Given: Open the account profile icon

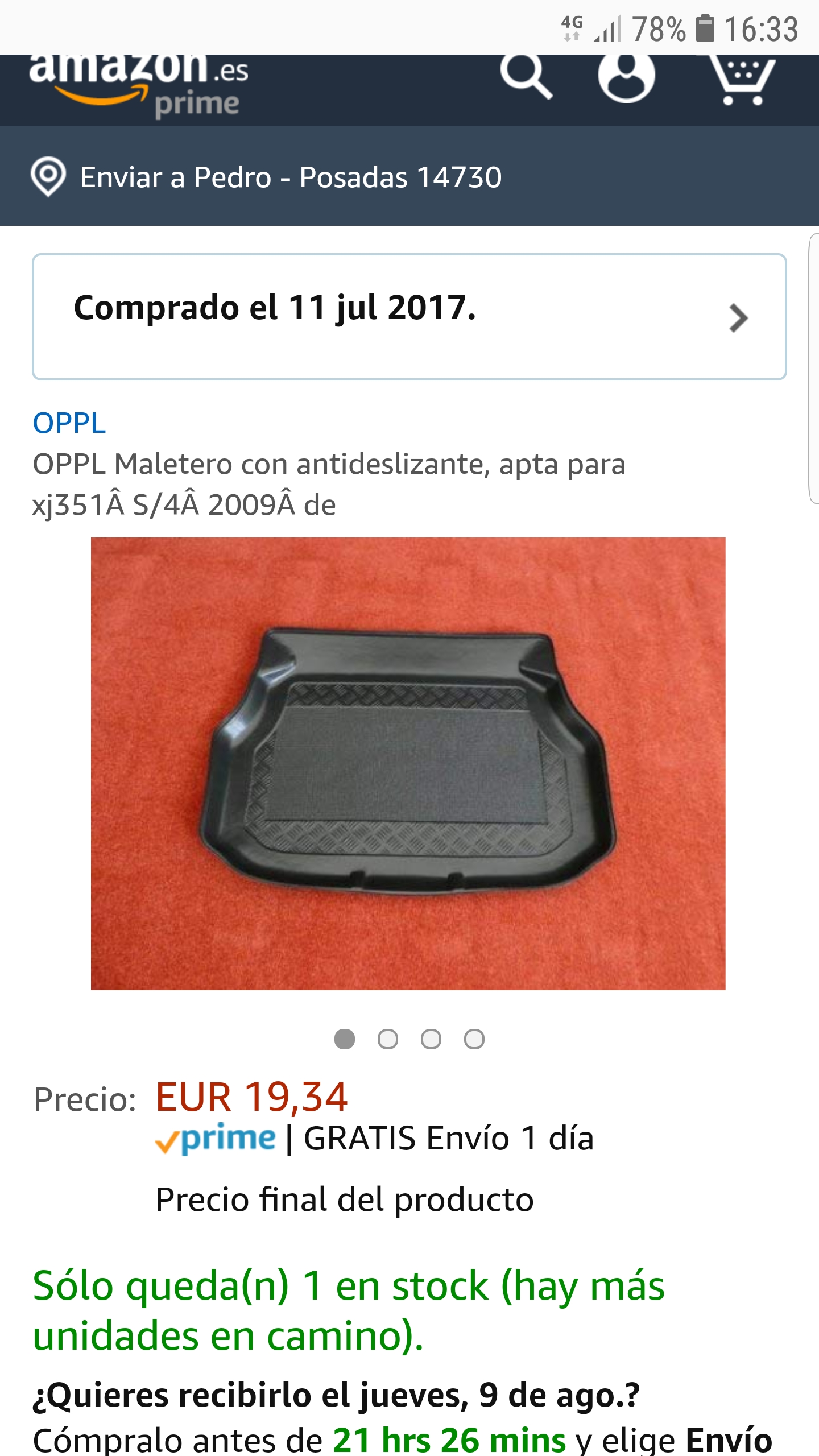Looking at the screenshot, I should 626,77.
